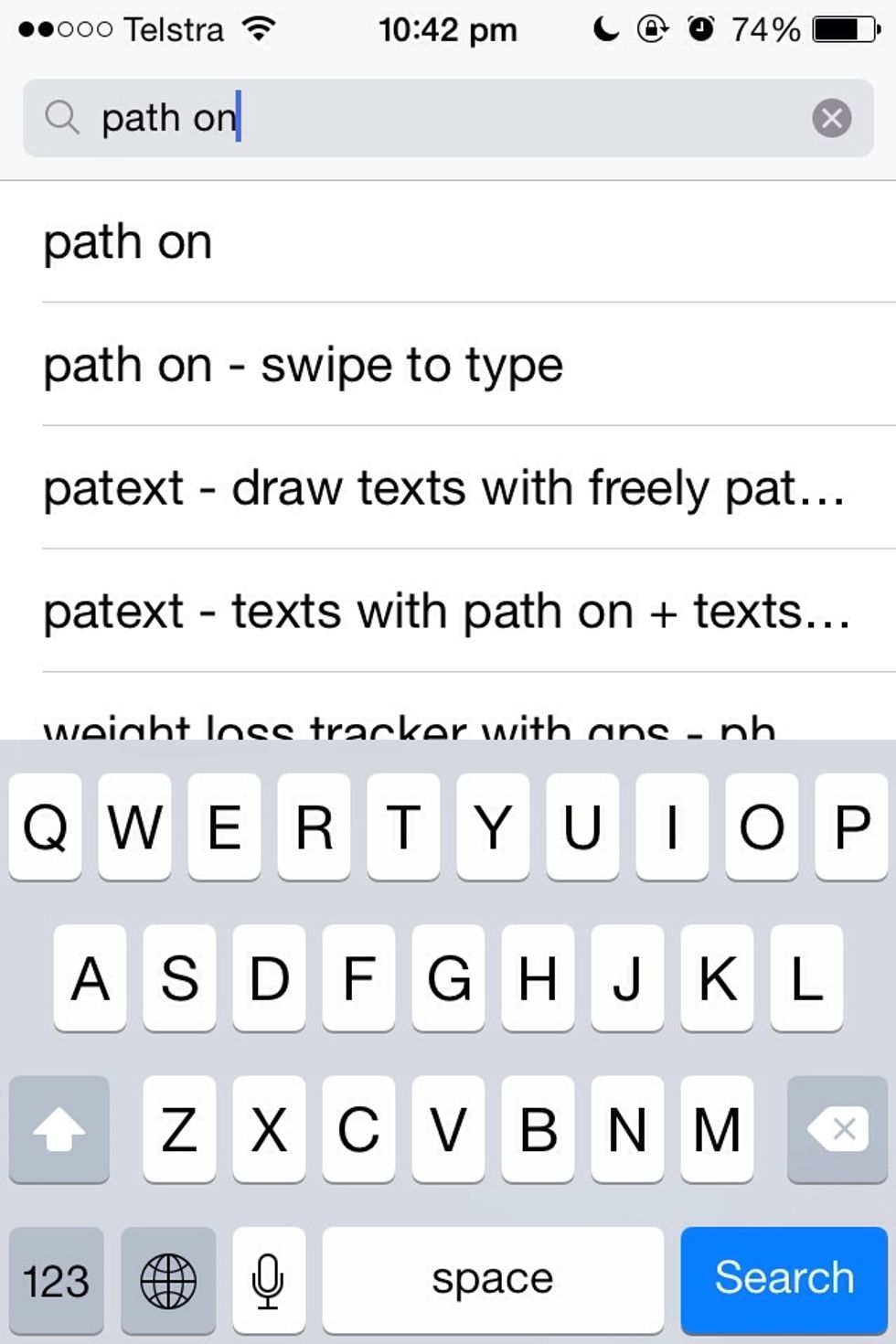896x1344 pixels.
Task: Tap the microphone icon for voice input
Action: pos(268,1278)
